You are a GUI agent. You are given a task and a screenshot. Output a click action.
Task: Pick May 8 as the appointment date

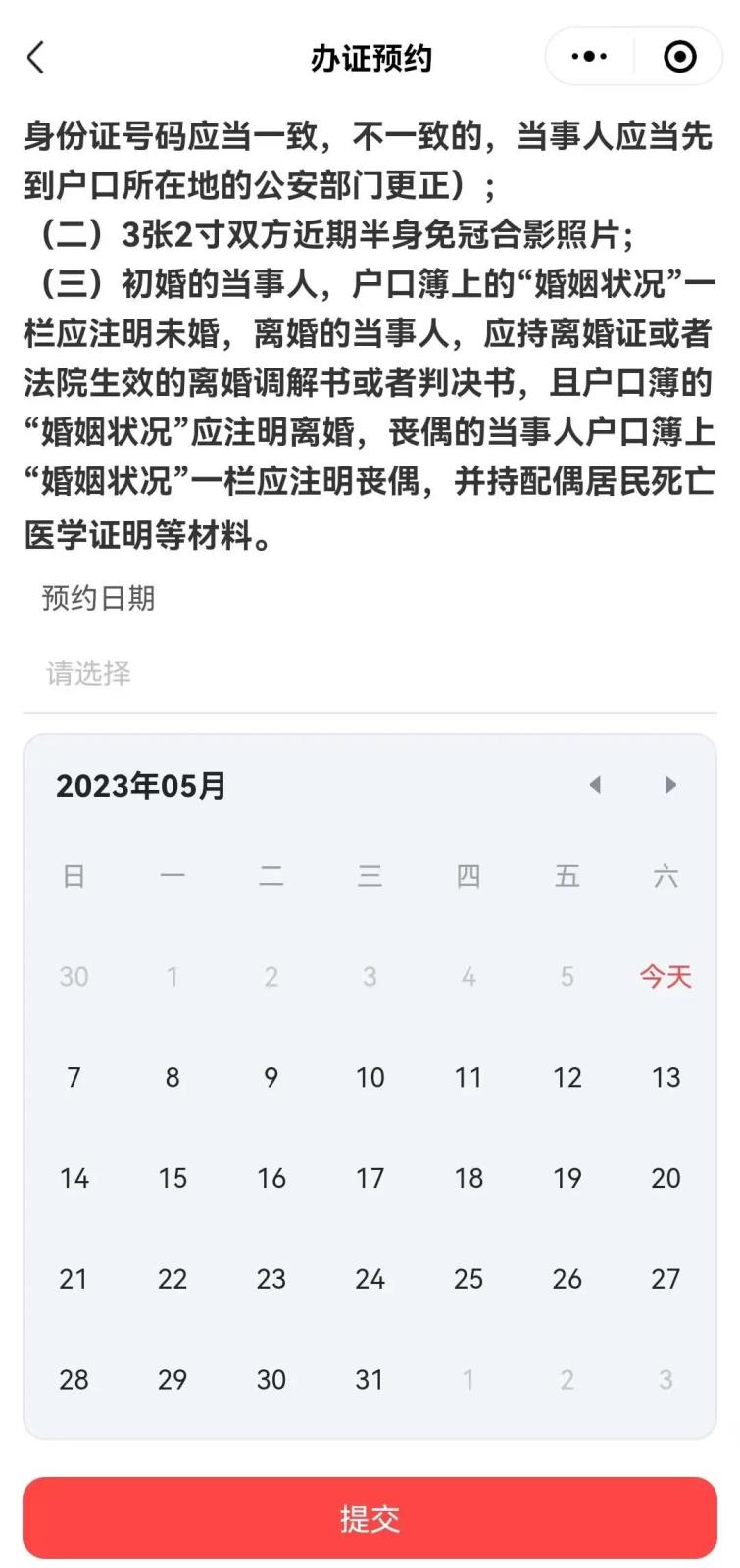click(173, 1077)
